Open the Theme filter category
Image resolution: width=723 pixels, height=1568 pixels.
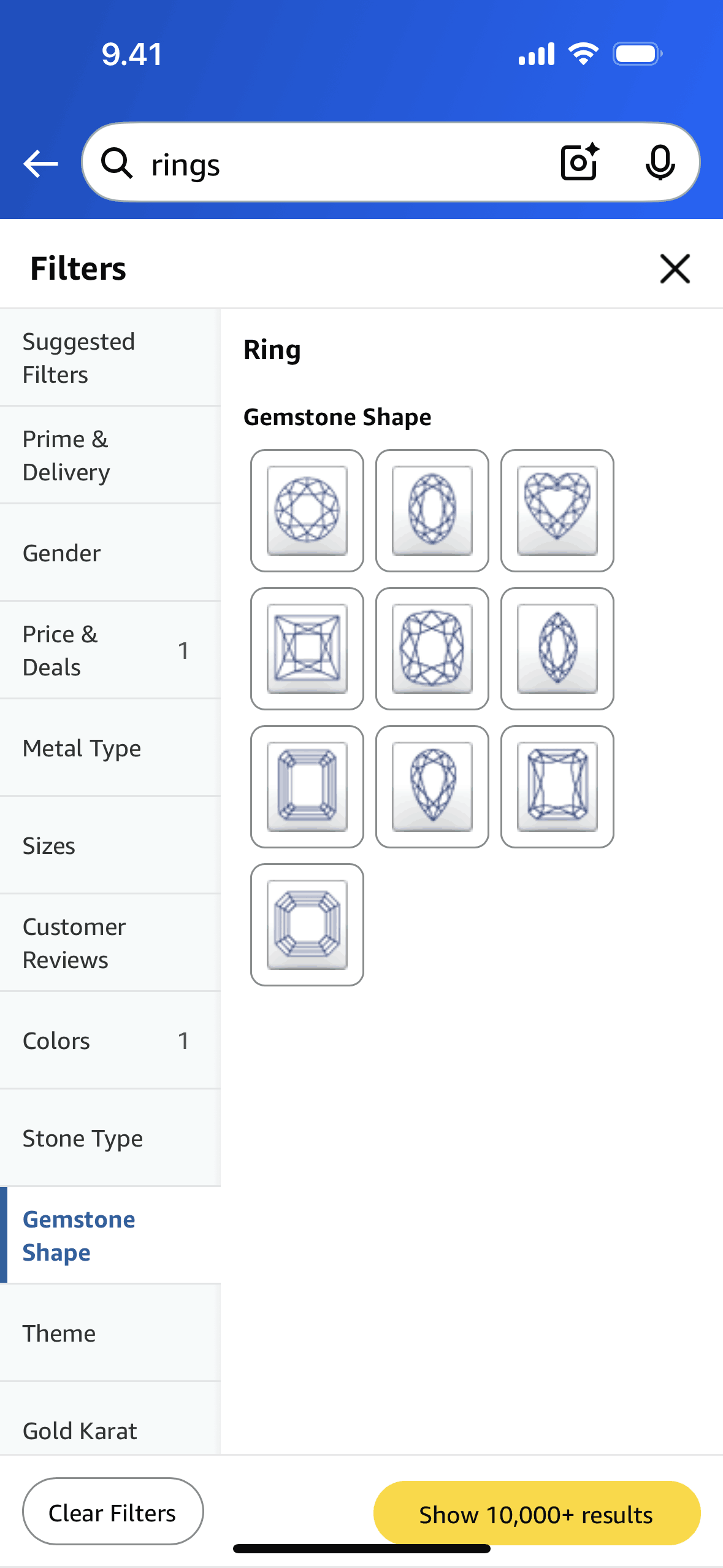pyautogui.click(x=110, y=1334)
